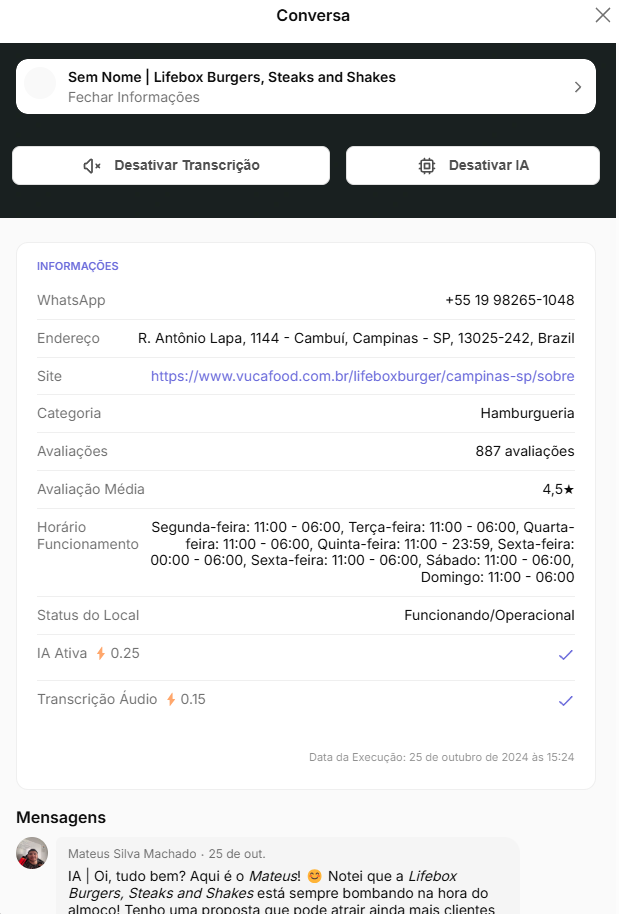Open the vucafood.com.br site link
Viewport: 619px width, 914px height.
tap(362, 377)
